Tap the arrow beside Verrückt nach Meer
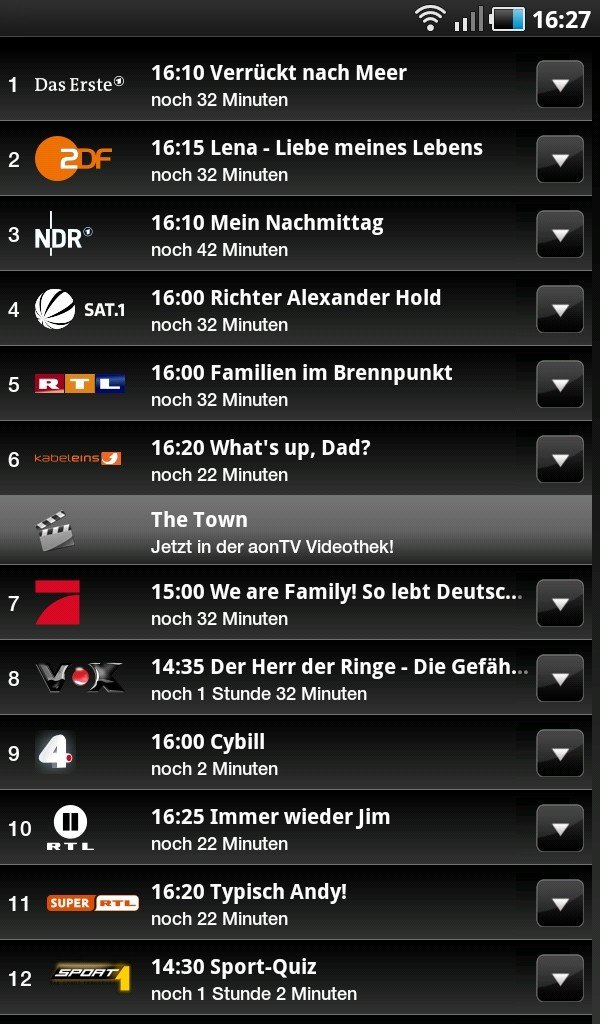 (x=560, y=84)
